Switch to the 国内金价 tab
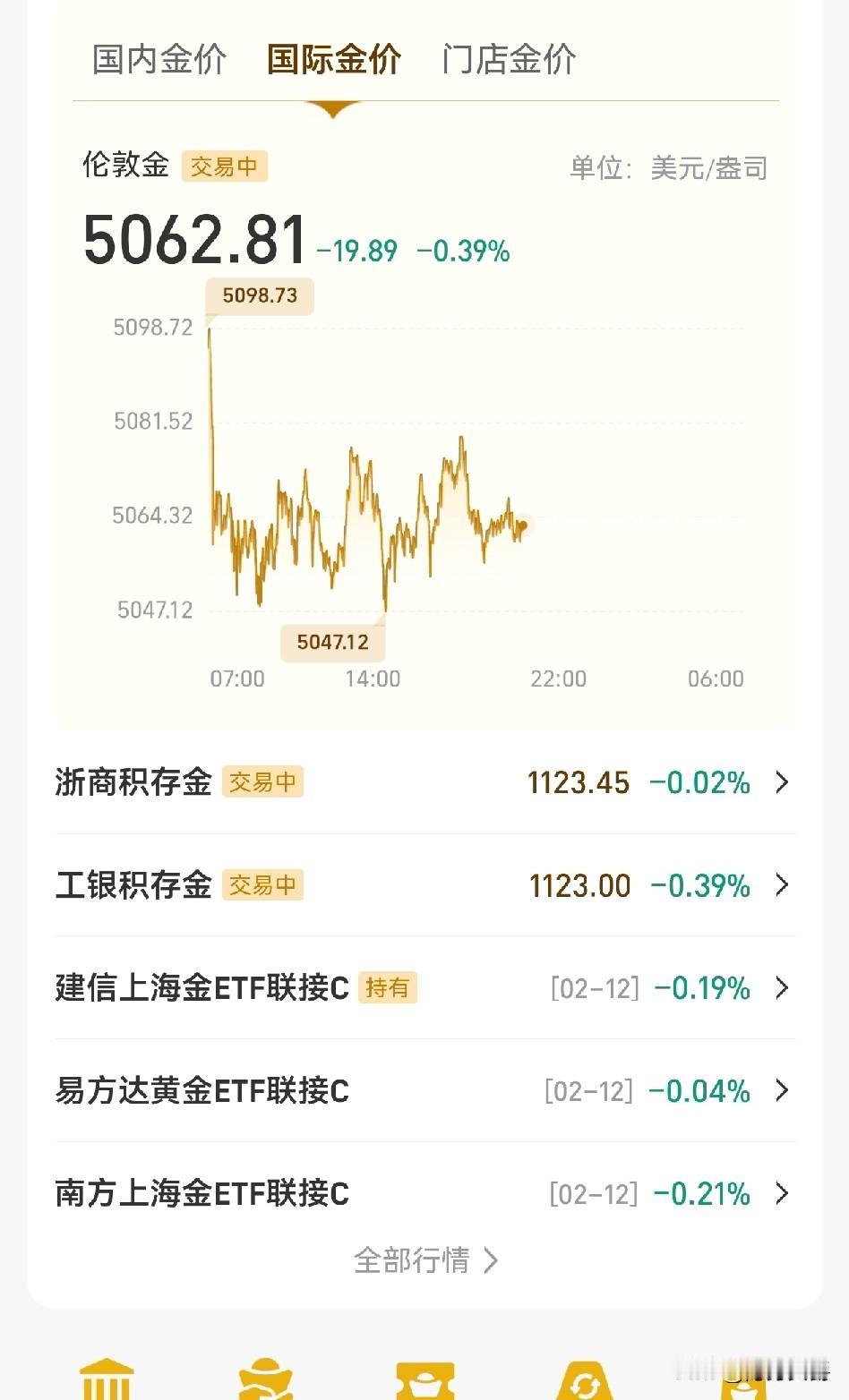849x1400 pixels. pos(158,59)
